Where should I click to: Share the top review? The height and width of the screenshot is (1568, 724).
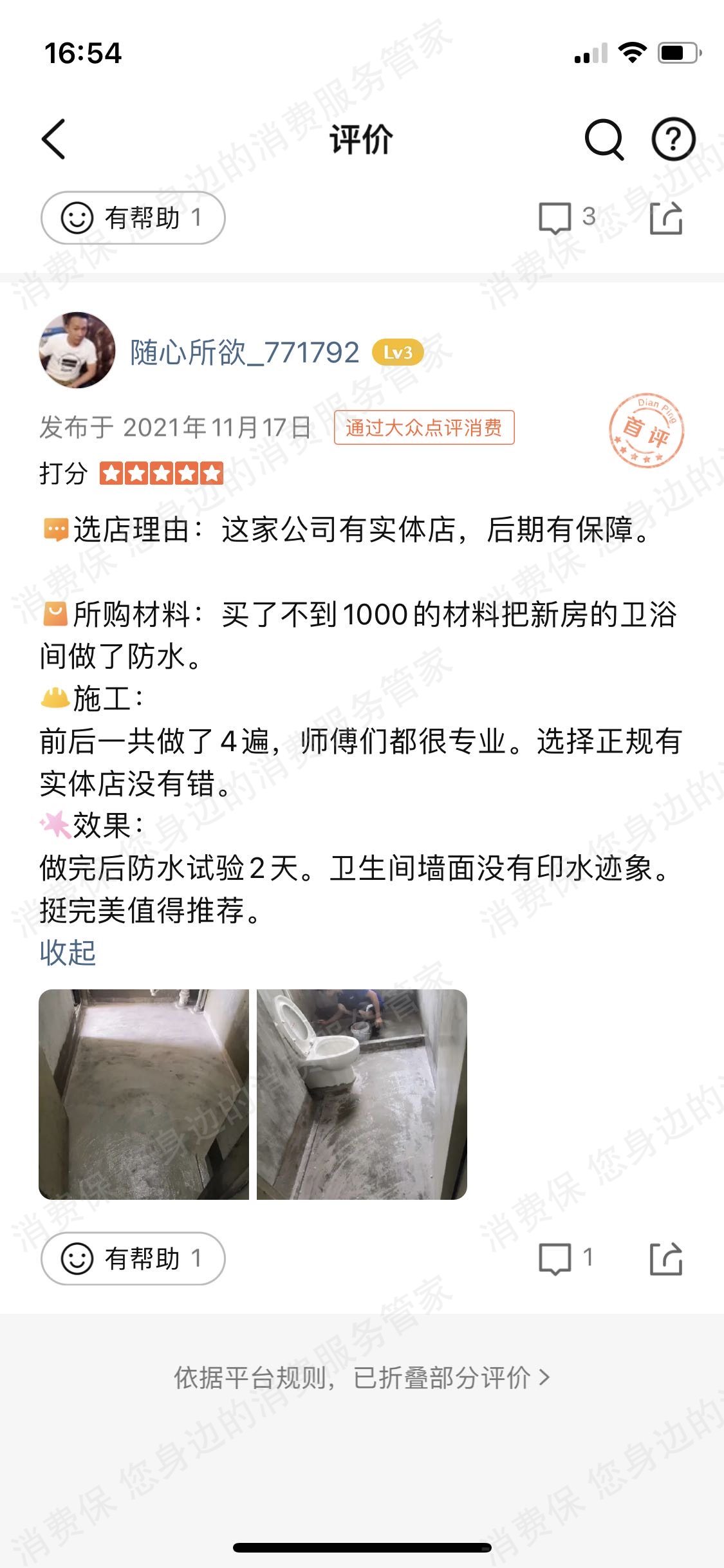coord(666,218)
